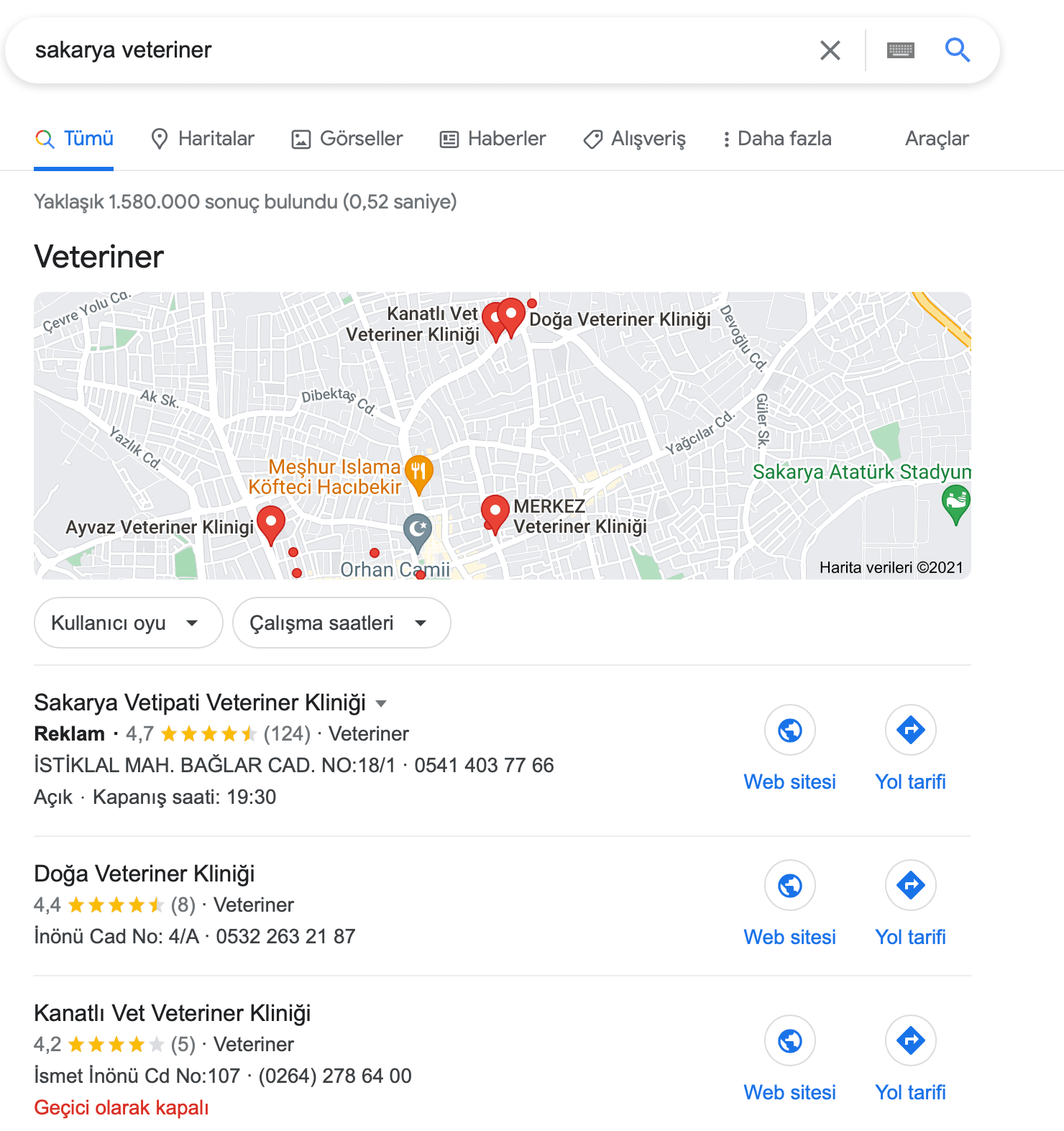
Task: Open Kanatlı Vet Veteriner Kliniği listing
Action: coord(173,1013)
